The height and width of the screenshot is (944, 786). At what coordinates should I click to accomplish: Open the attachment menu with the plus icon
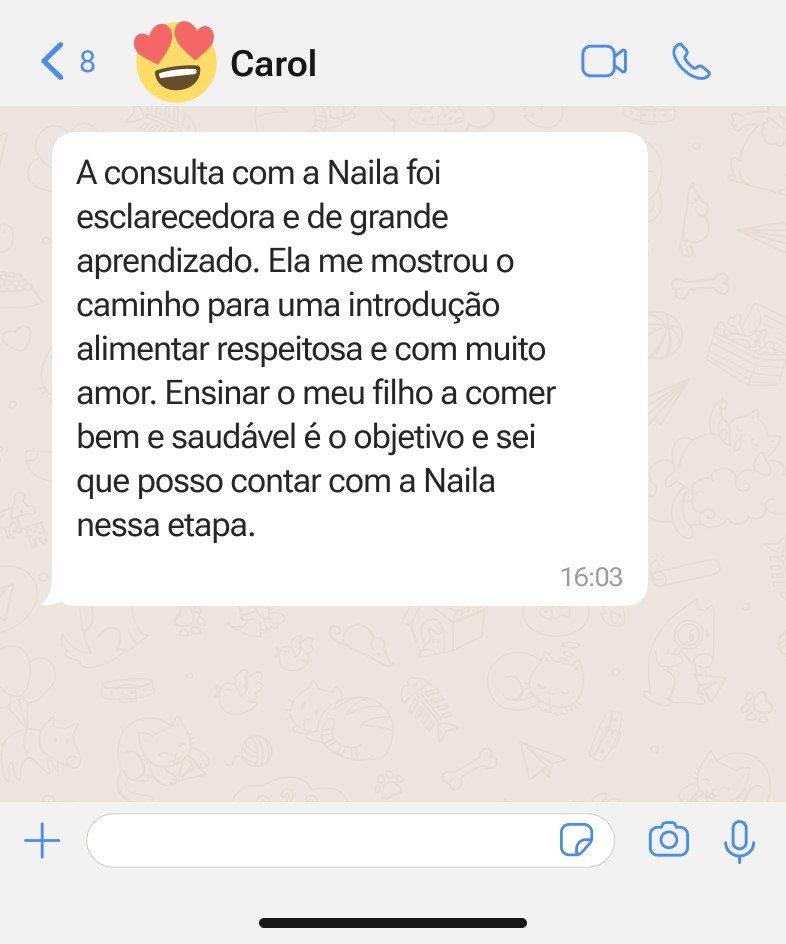[41, 840]
